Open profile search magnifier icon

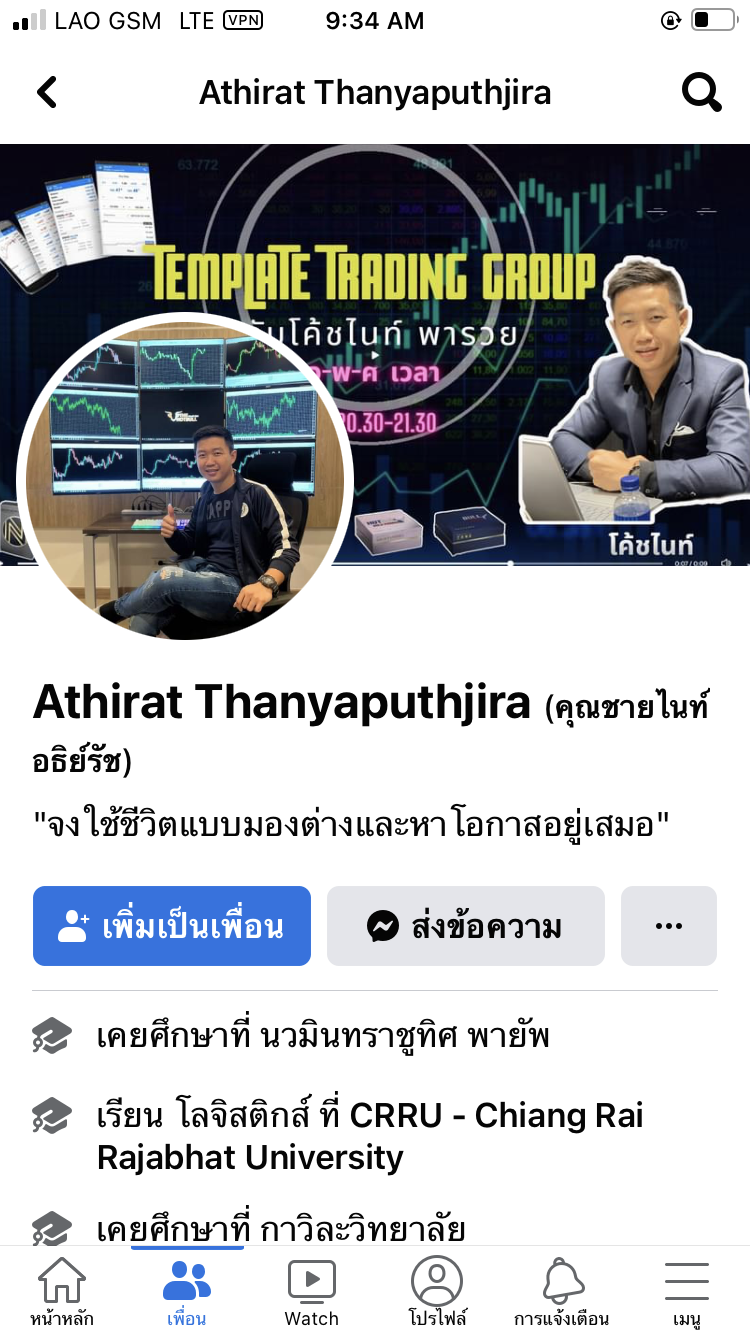click(701, 93)
